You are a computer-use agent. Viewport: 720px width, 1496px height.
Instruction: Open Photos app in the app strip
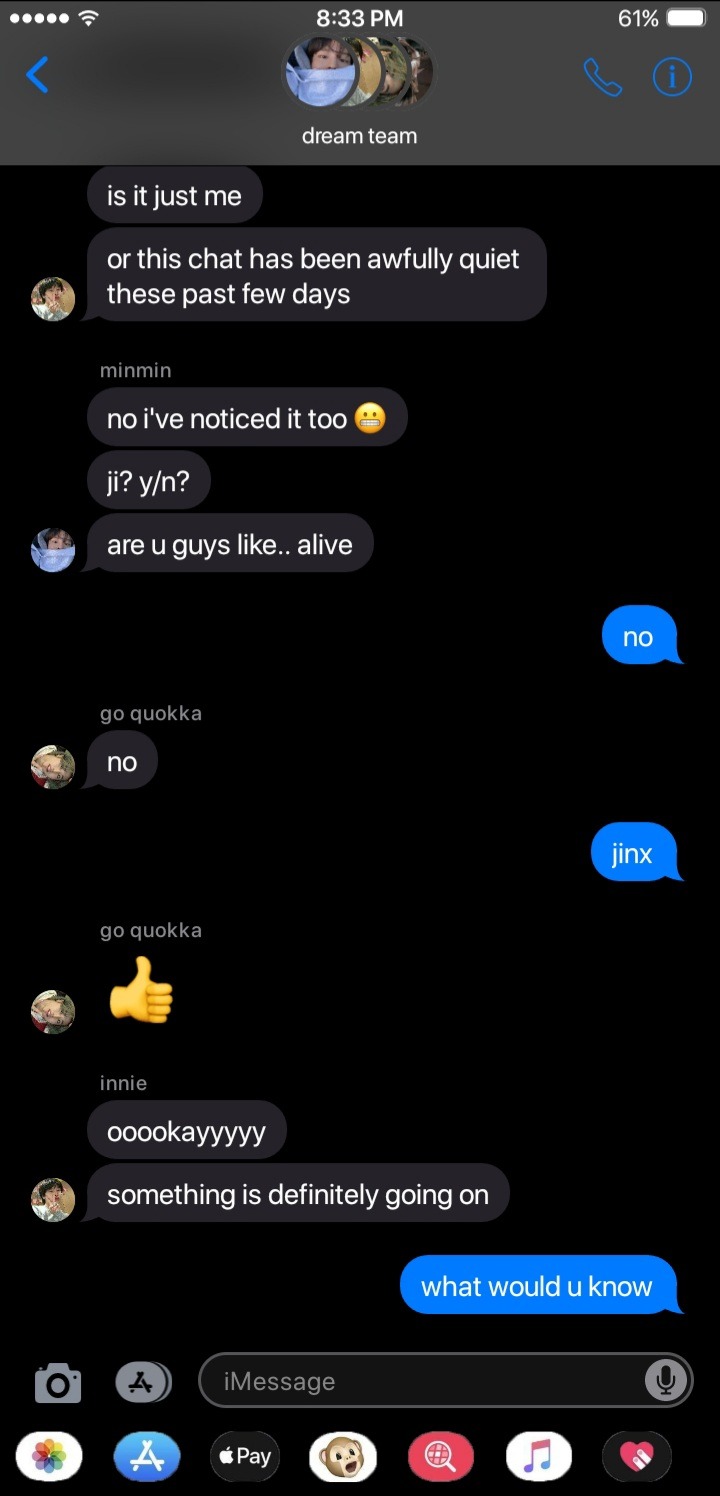49,1456
